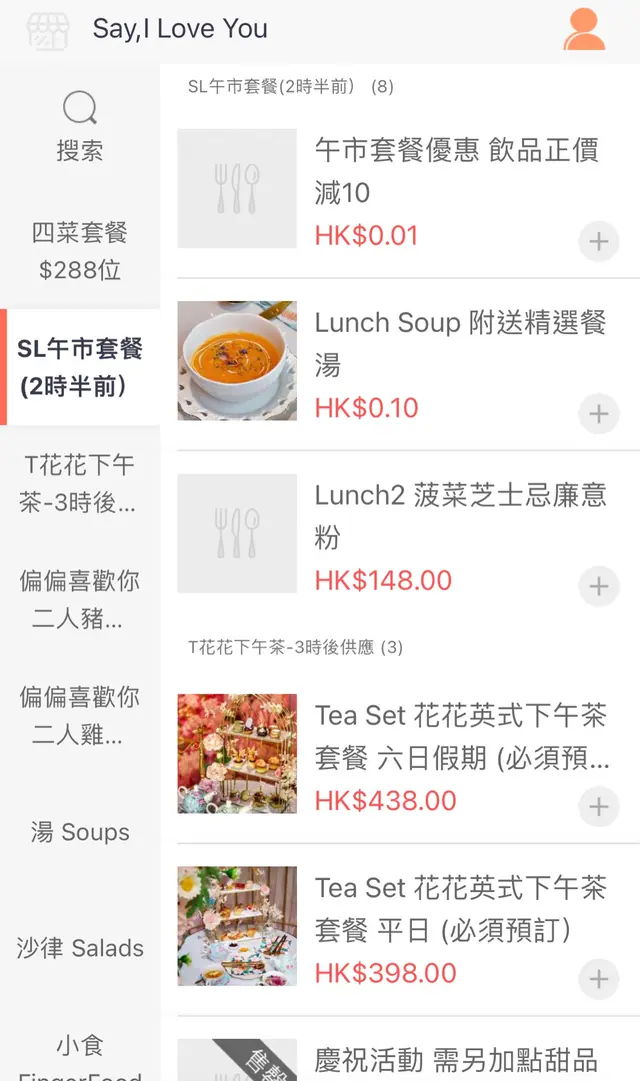
Task: Open the Lunch2 菠菜芝士忌廉意粉 item
Action: click(460, 516)
